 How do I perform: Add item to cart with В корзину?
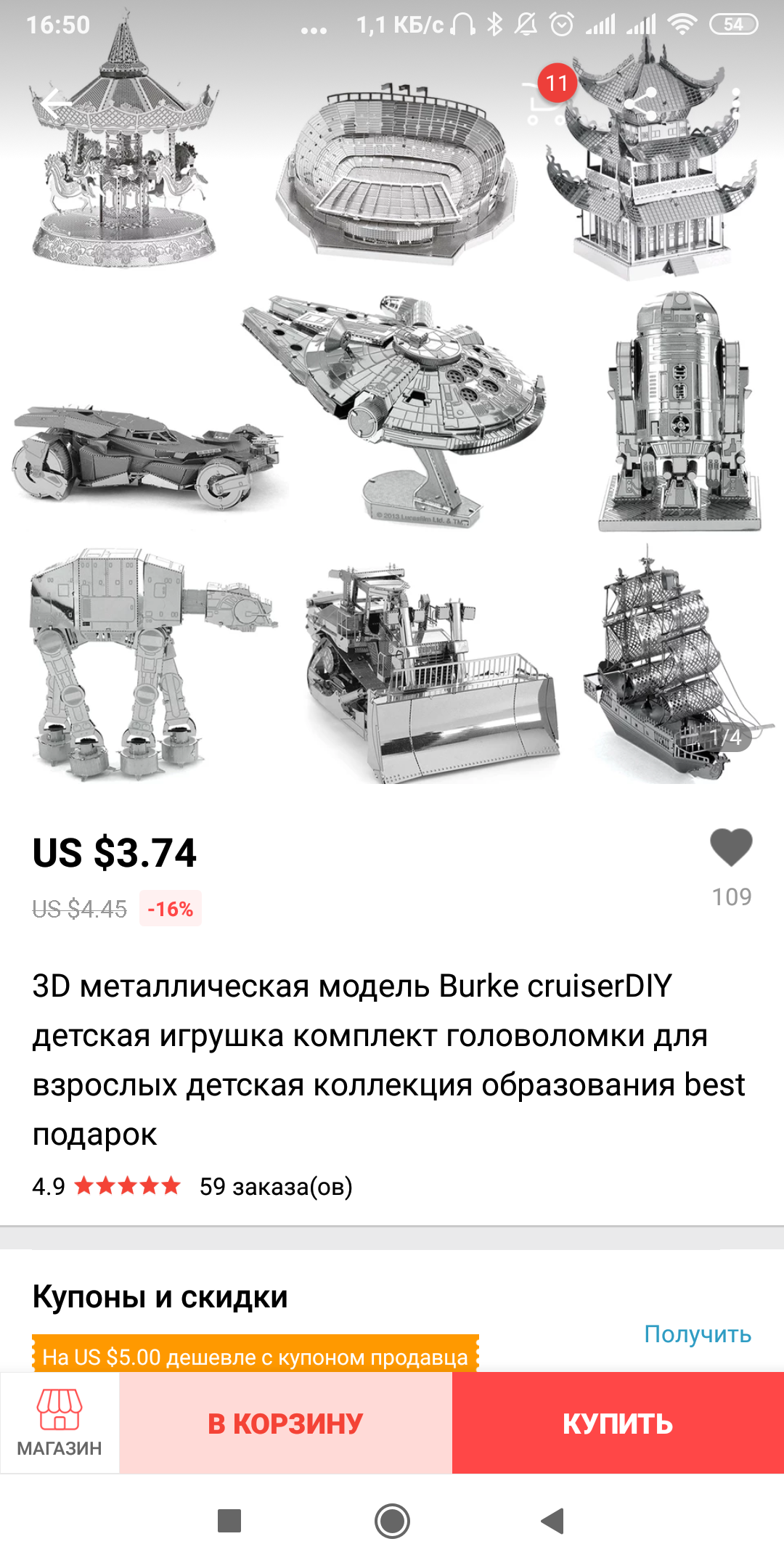[x=285, y=1424]
